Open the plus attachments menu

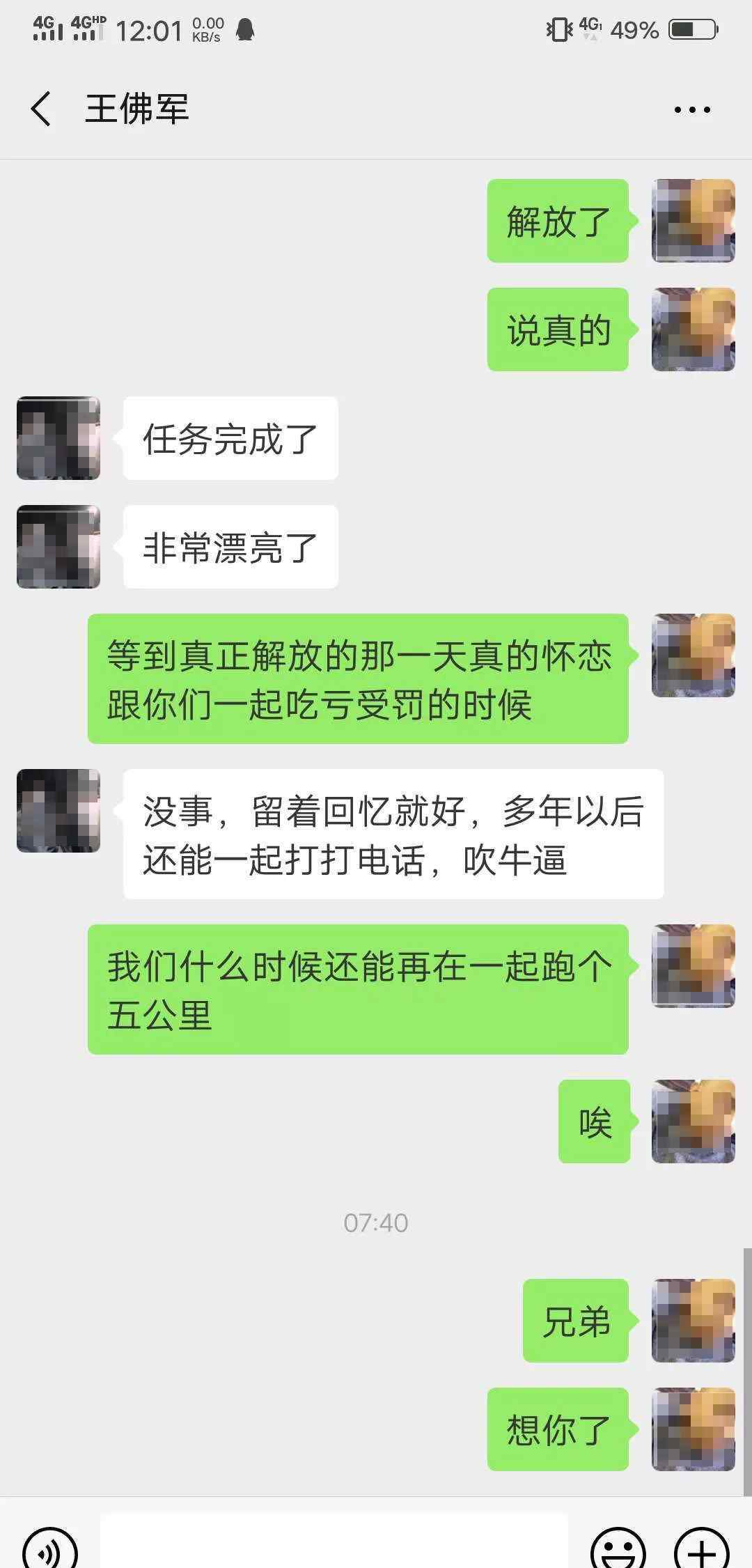point(703,1548)
